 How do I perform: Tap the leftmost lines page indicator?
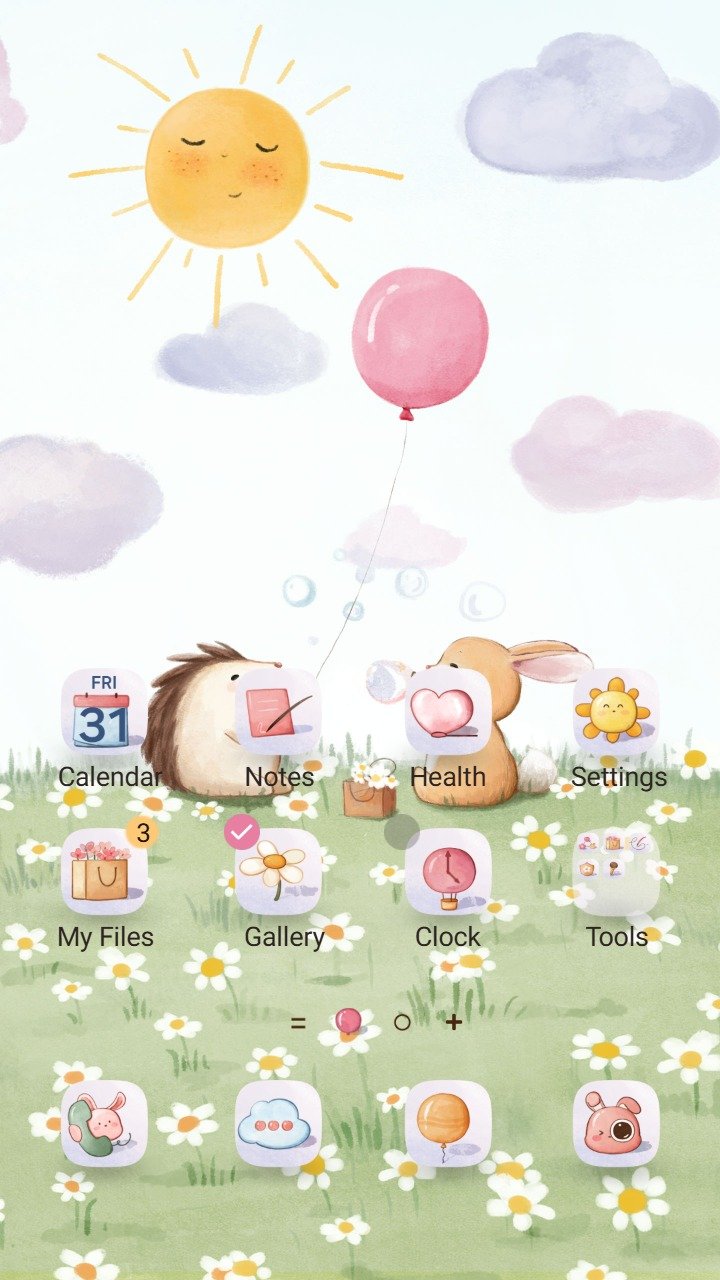298,1022
